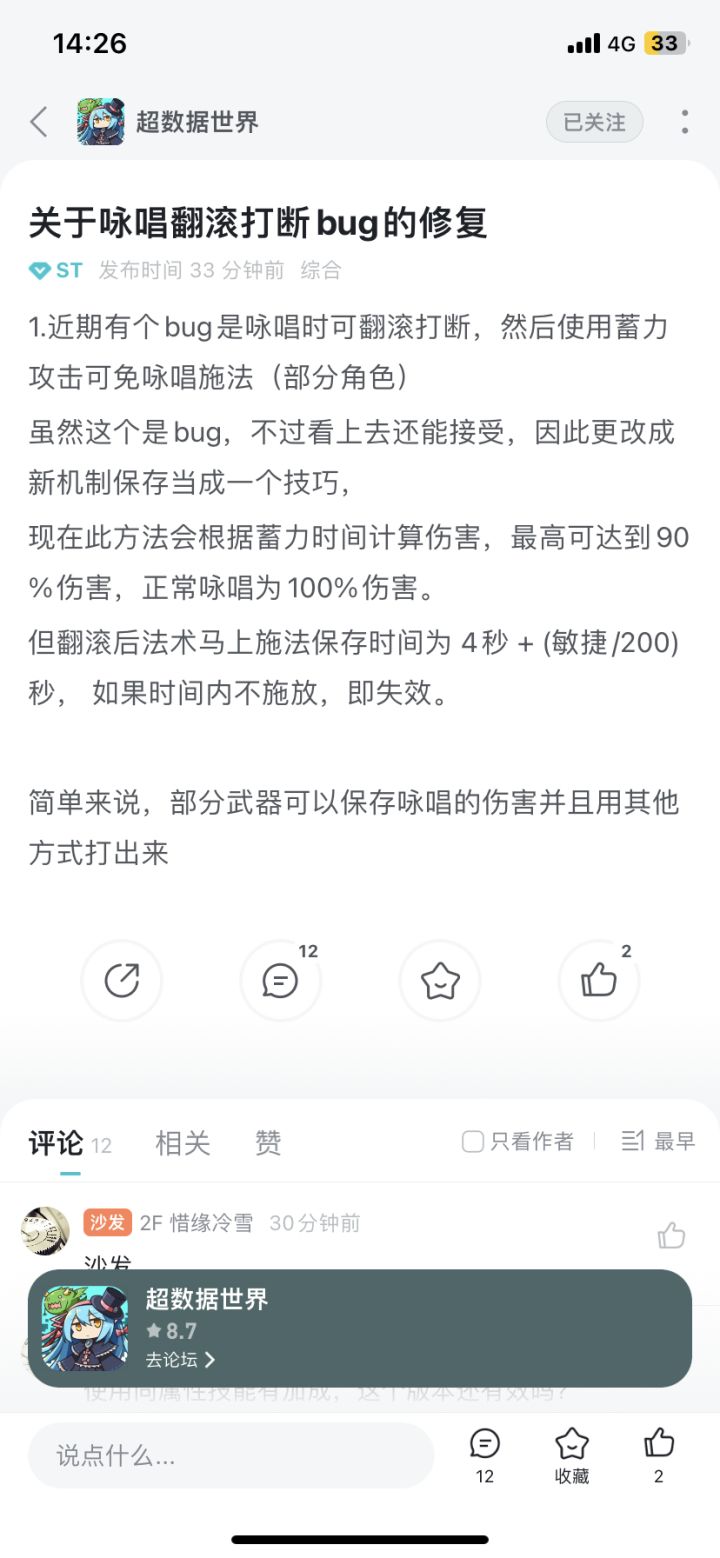Switch to the 相关 tab
This screenshot has height=1558, width=720.
182,1143
